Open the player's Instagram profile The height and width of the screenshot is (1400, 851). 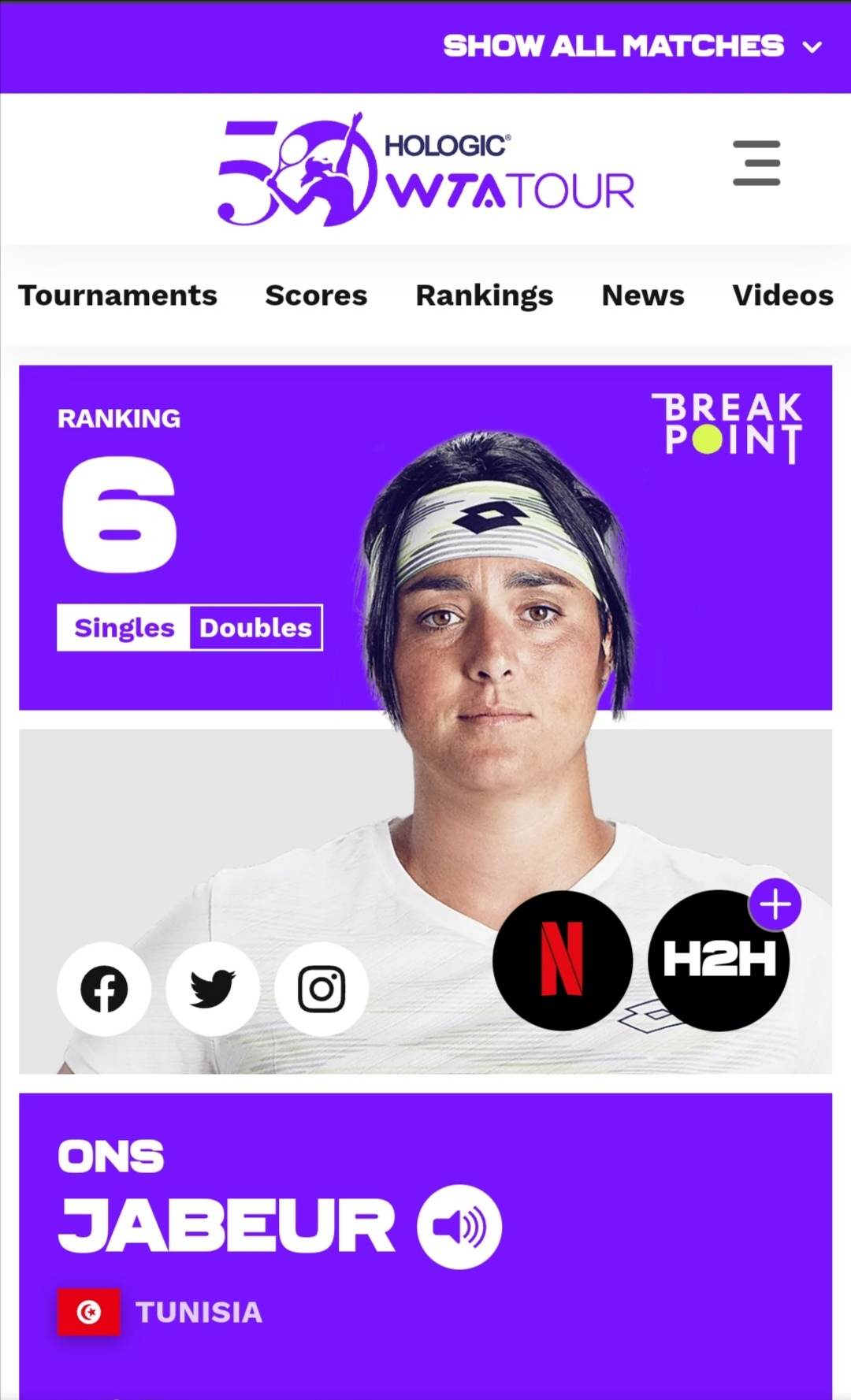[321, 989]
